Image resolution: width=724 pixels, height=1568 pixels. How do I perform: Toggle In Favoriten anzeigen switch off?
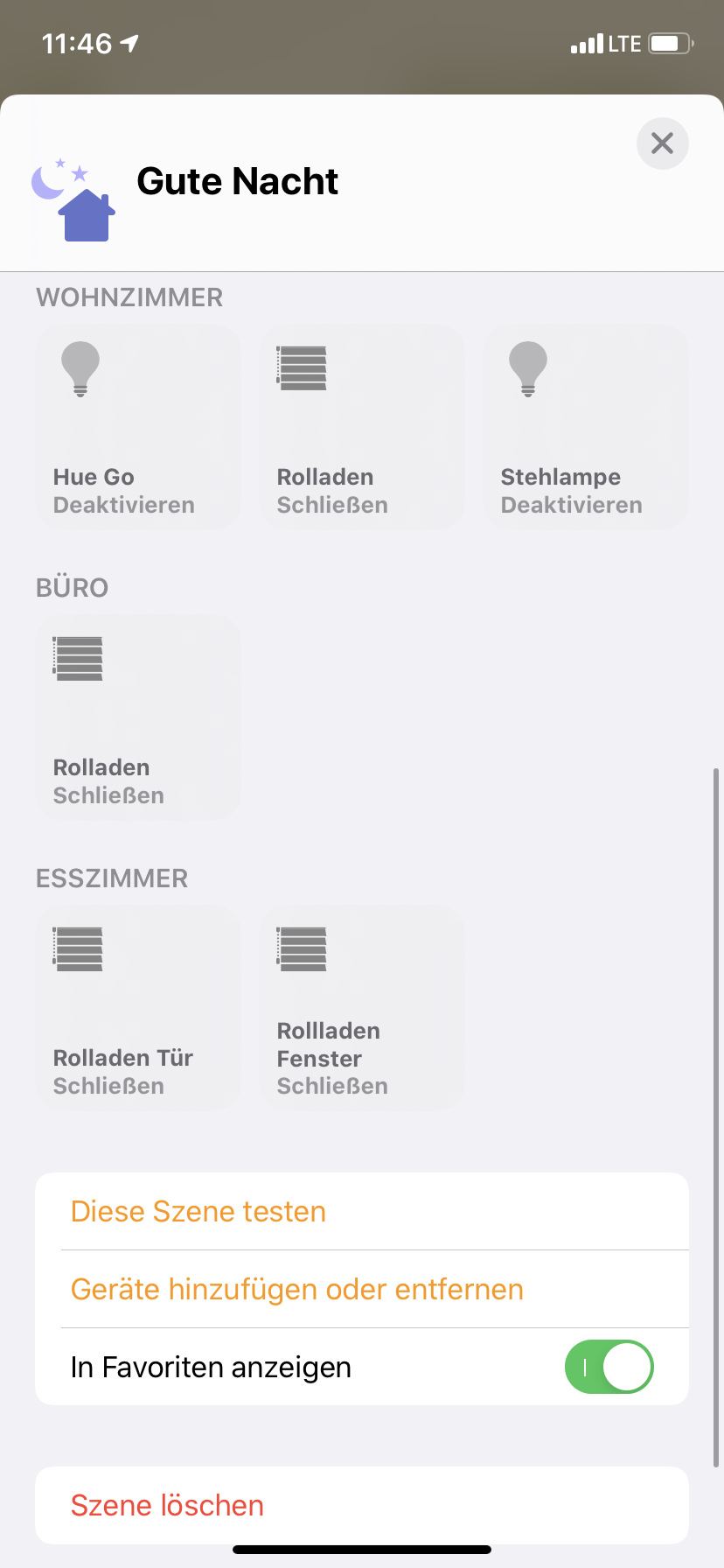pos(609,1367)
